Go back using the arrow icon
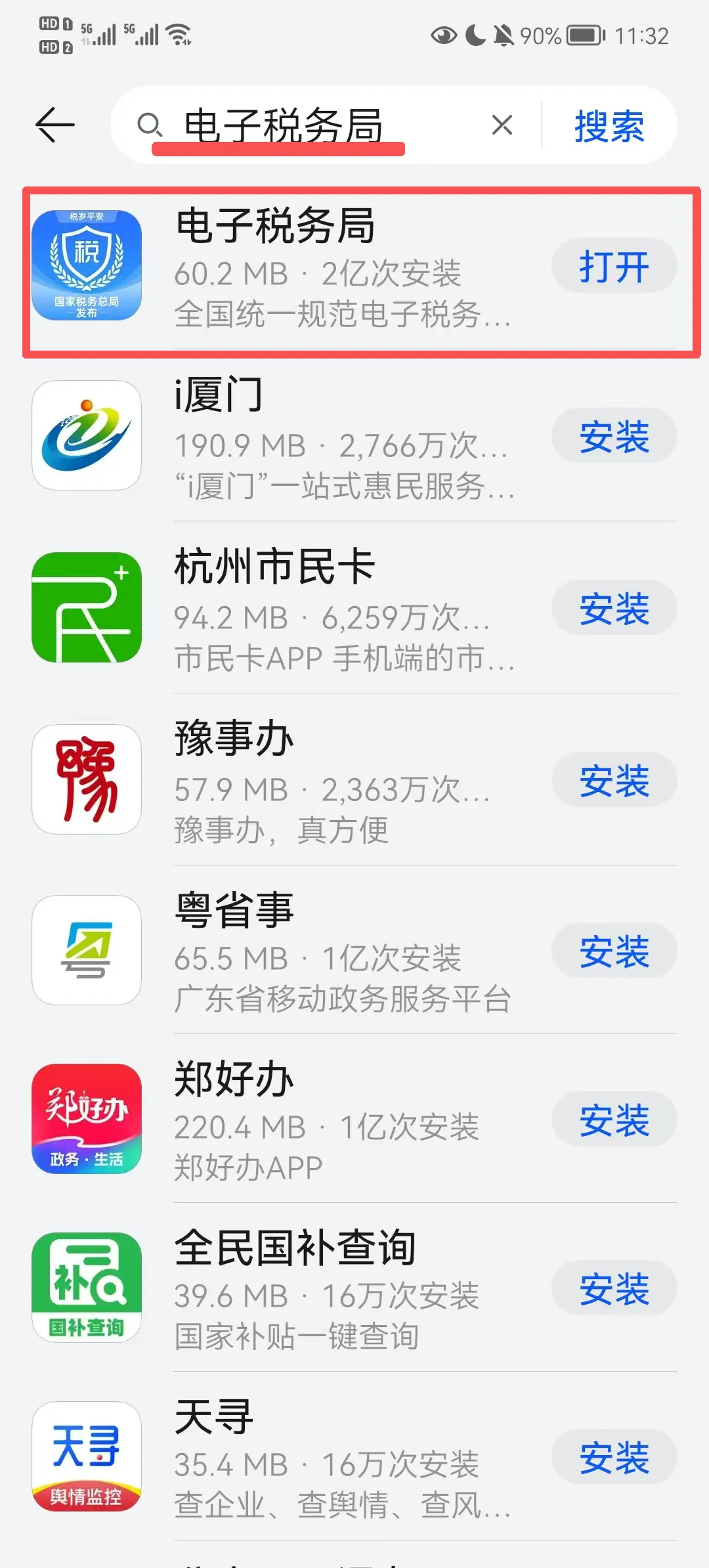 55,125
